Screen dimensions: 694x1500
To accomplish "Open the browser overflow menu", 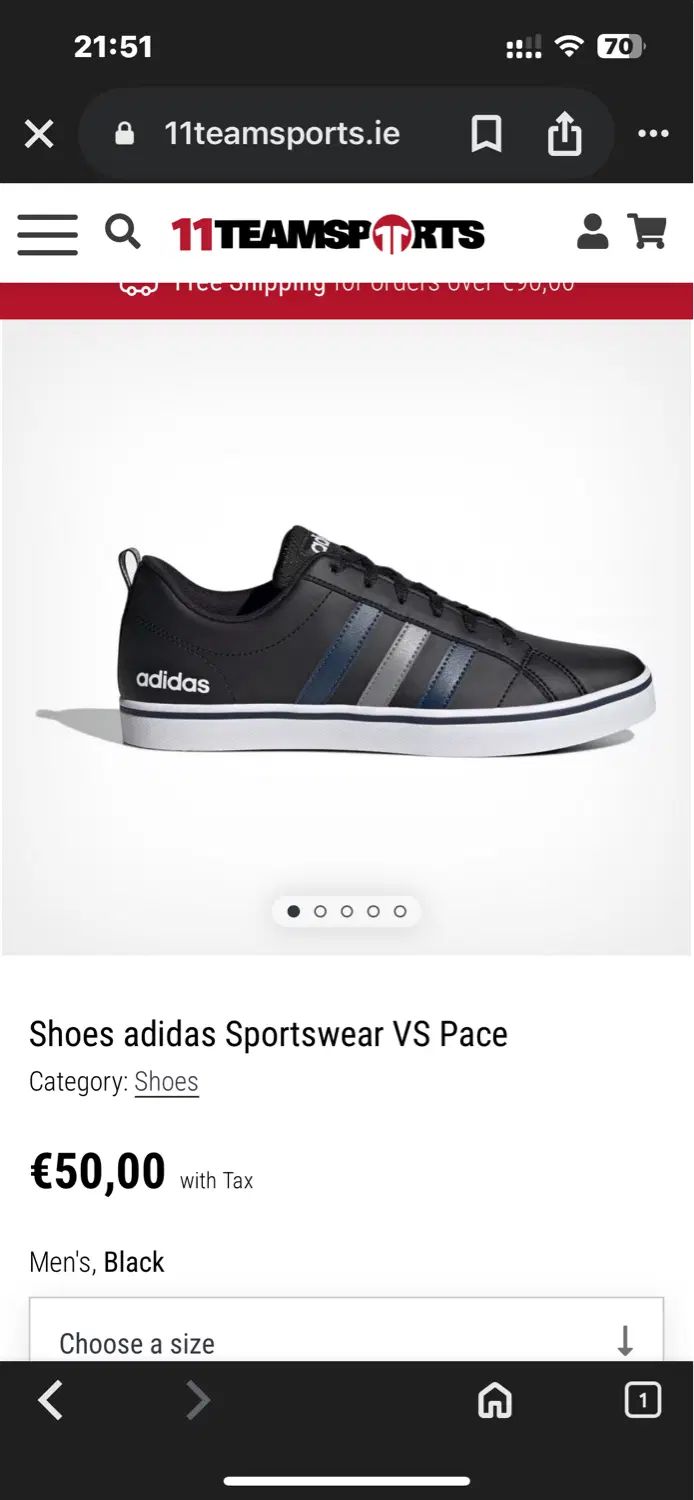I will 653,134.
